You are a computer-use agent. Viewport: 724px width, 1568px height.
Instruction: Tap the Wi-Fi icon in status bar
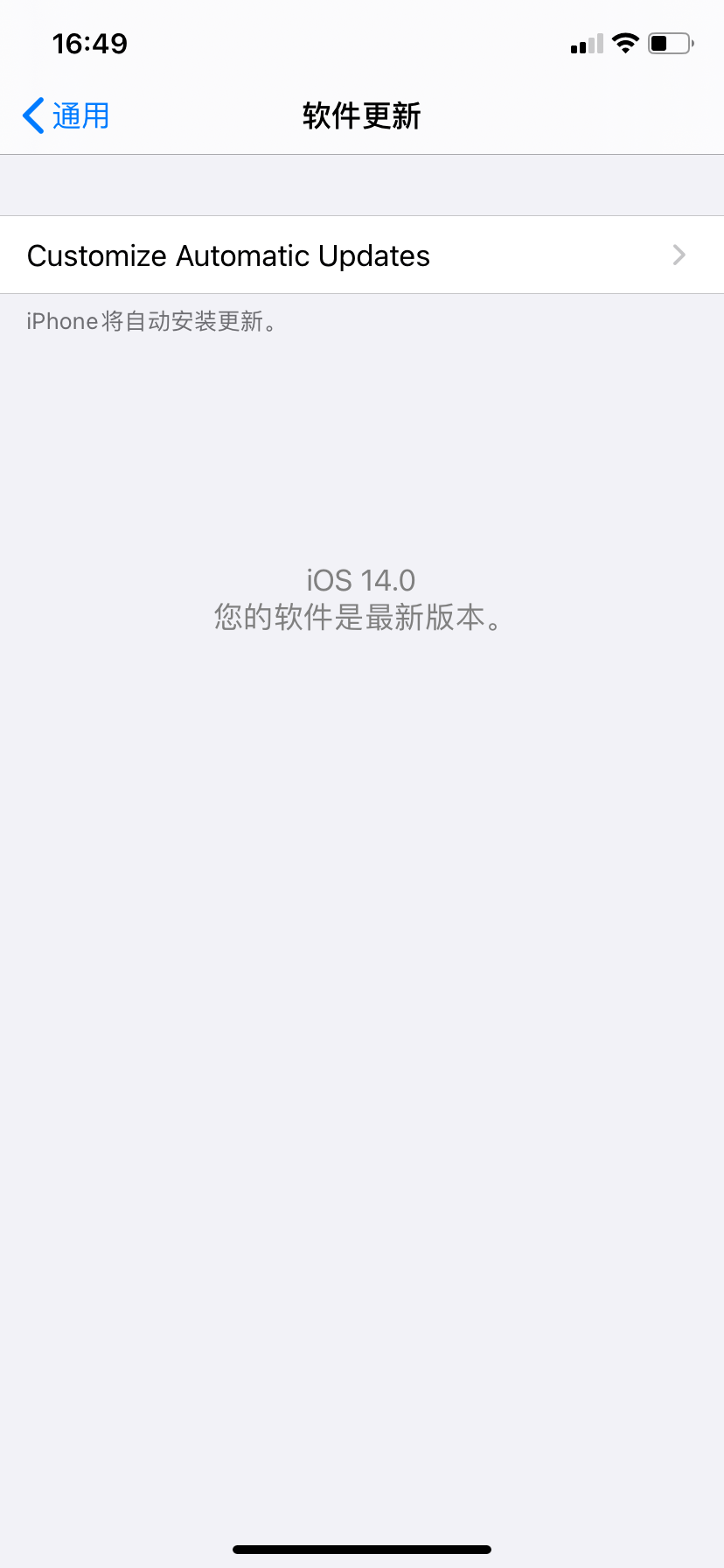[x=626, y=42]
